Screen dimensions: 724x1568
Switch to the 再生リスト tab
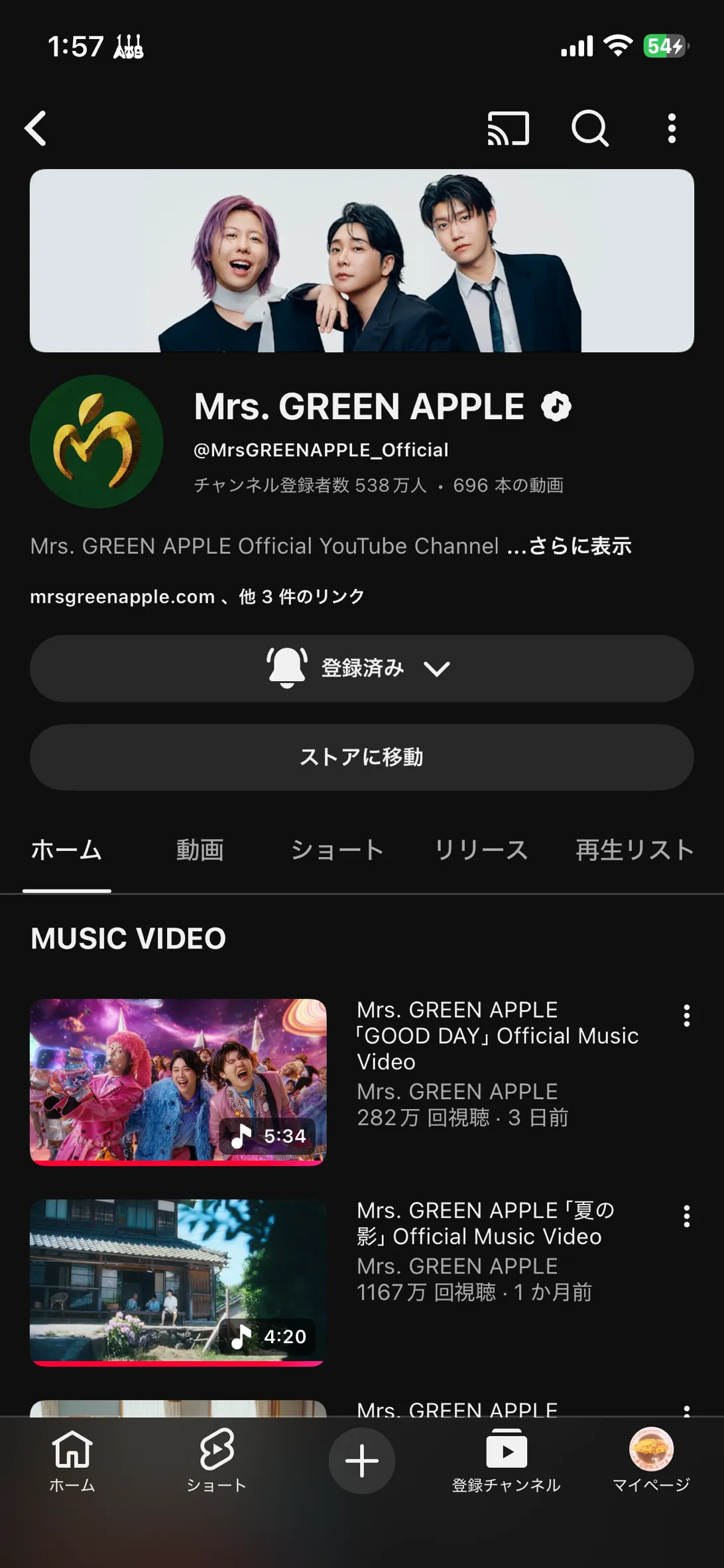pos(634,850)
